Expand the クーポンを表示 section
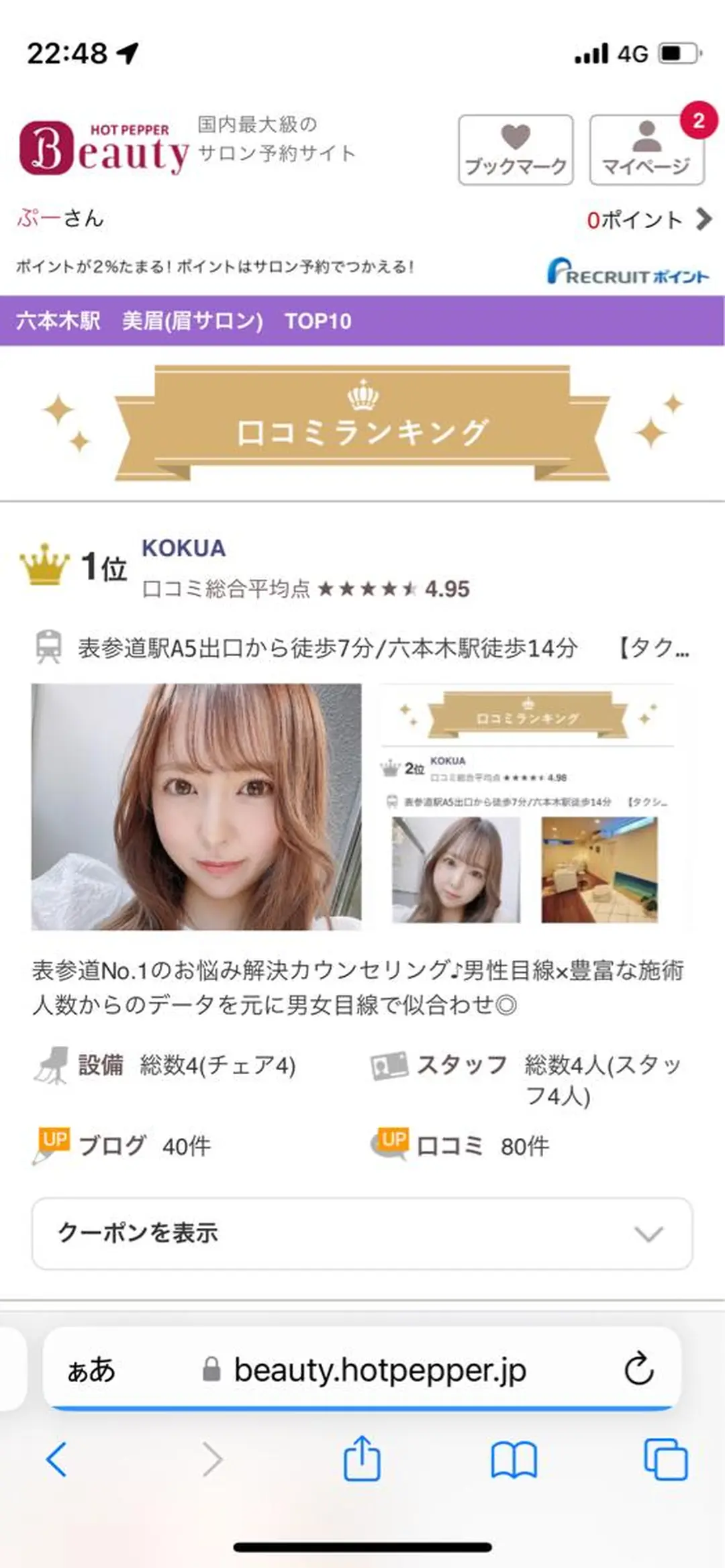This screenshot has width=725, height=1568. click(362, 1233)
